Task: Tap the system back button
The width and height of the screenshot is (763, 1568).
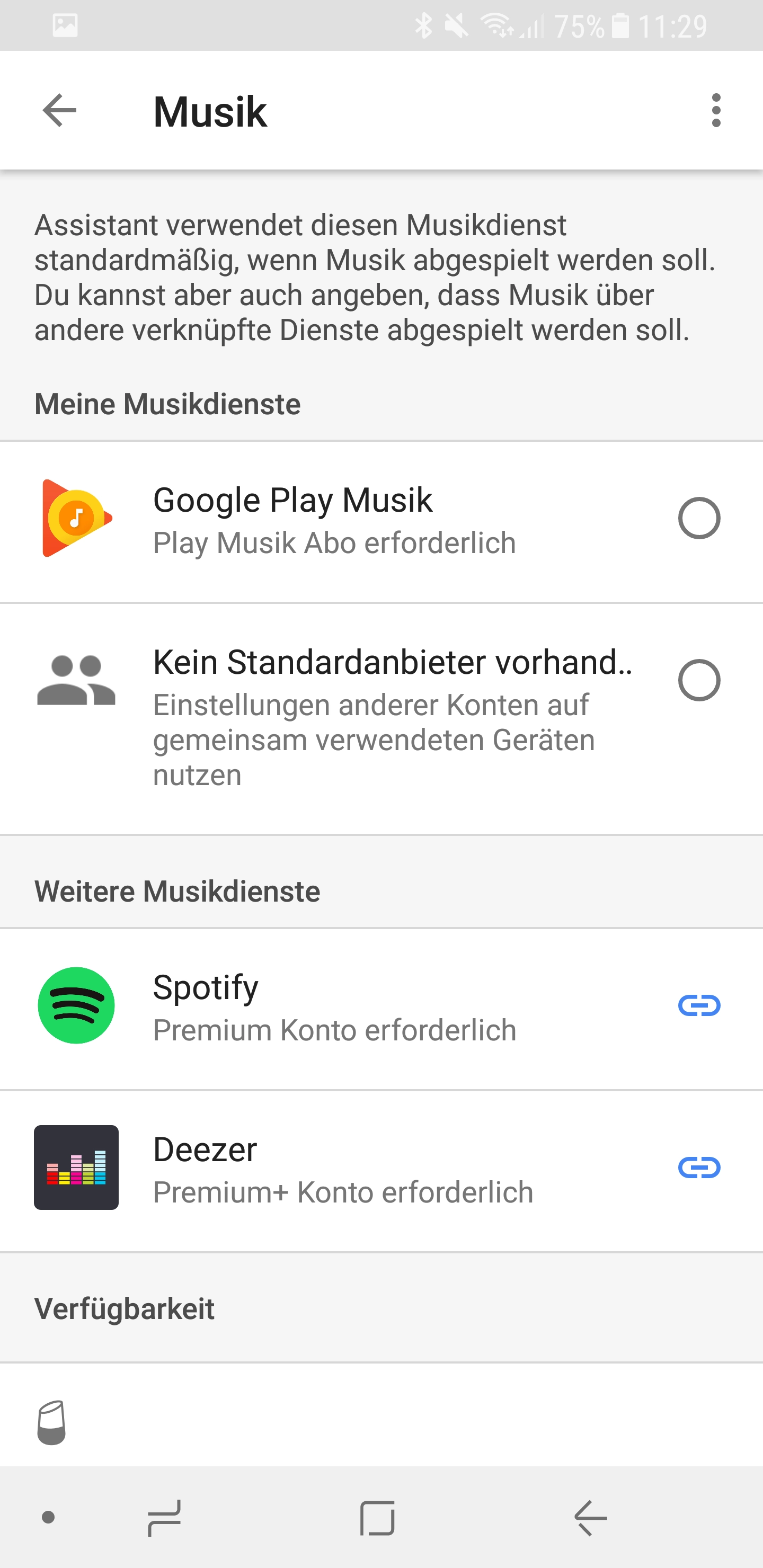Action: [591, 1518]
